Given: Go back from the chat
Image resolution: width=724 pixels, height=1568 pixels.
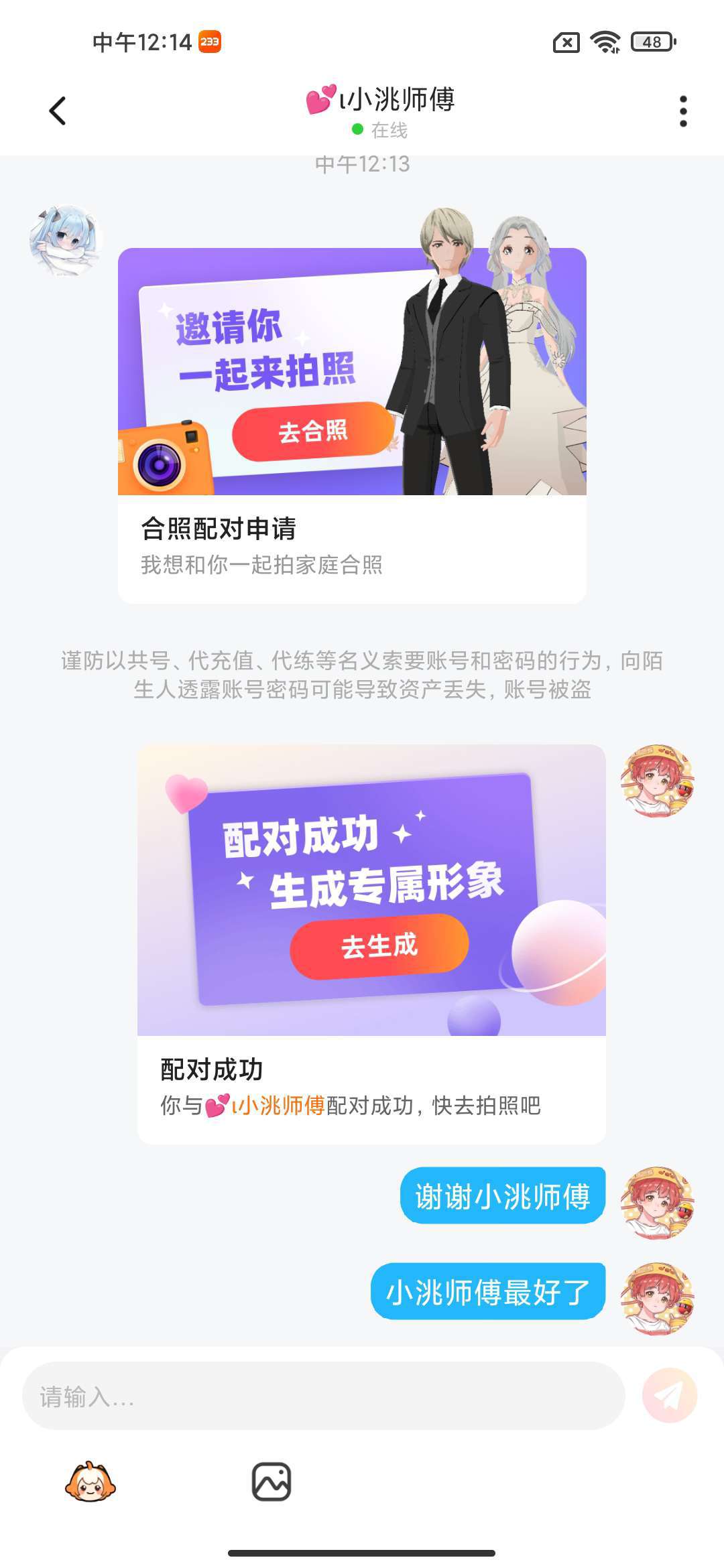Looking at the screenshot, I should [x=58, y=111].
